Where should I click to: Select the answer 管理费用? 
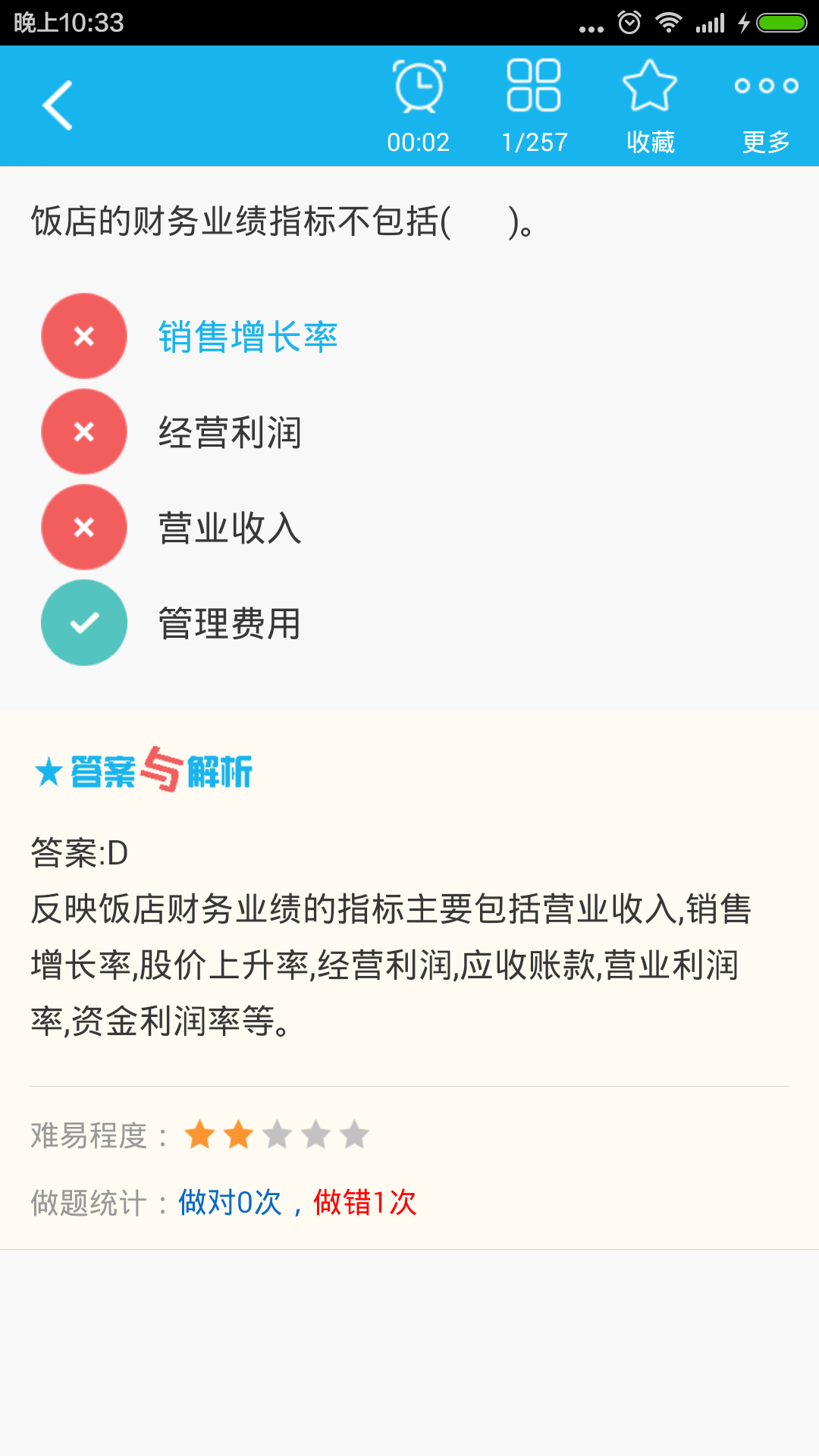(229, 623)
